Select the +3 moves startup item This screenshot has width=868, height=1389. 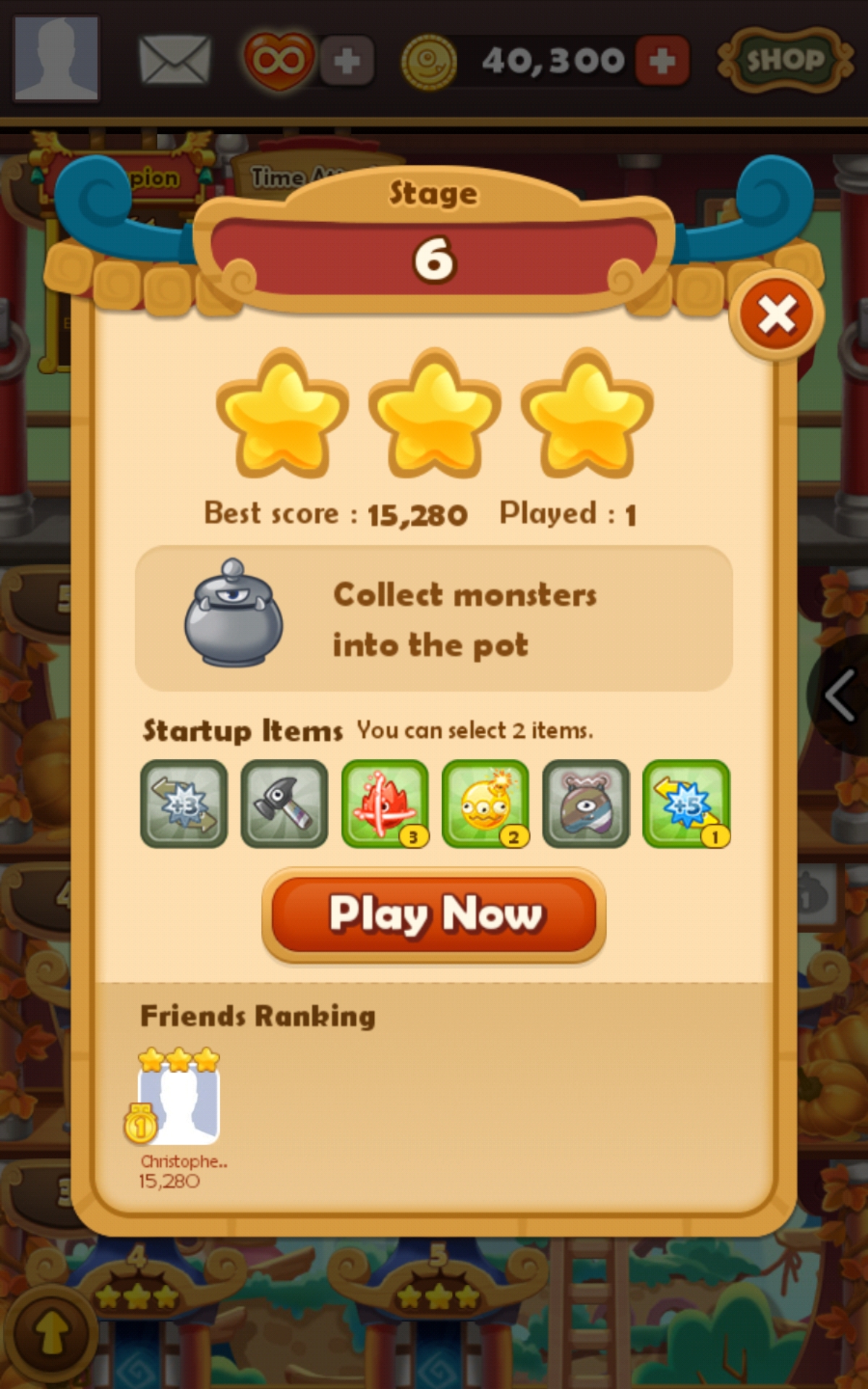[184, 804]
